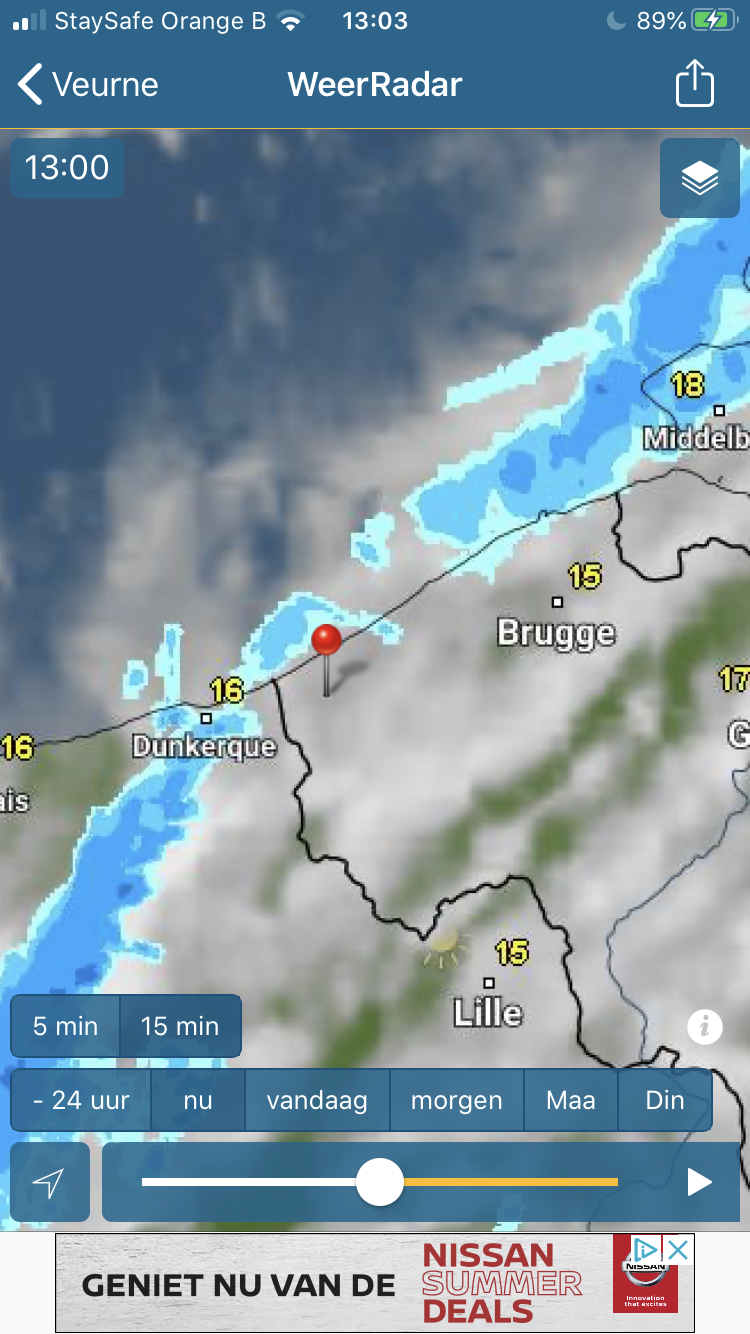This screenshot has width=750, height=1334.
Task: Select the 5 min interval
Action: pos(66,1026)
